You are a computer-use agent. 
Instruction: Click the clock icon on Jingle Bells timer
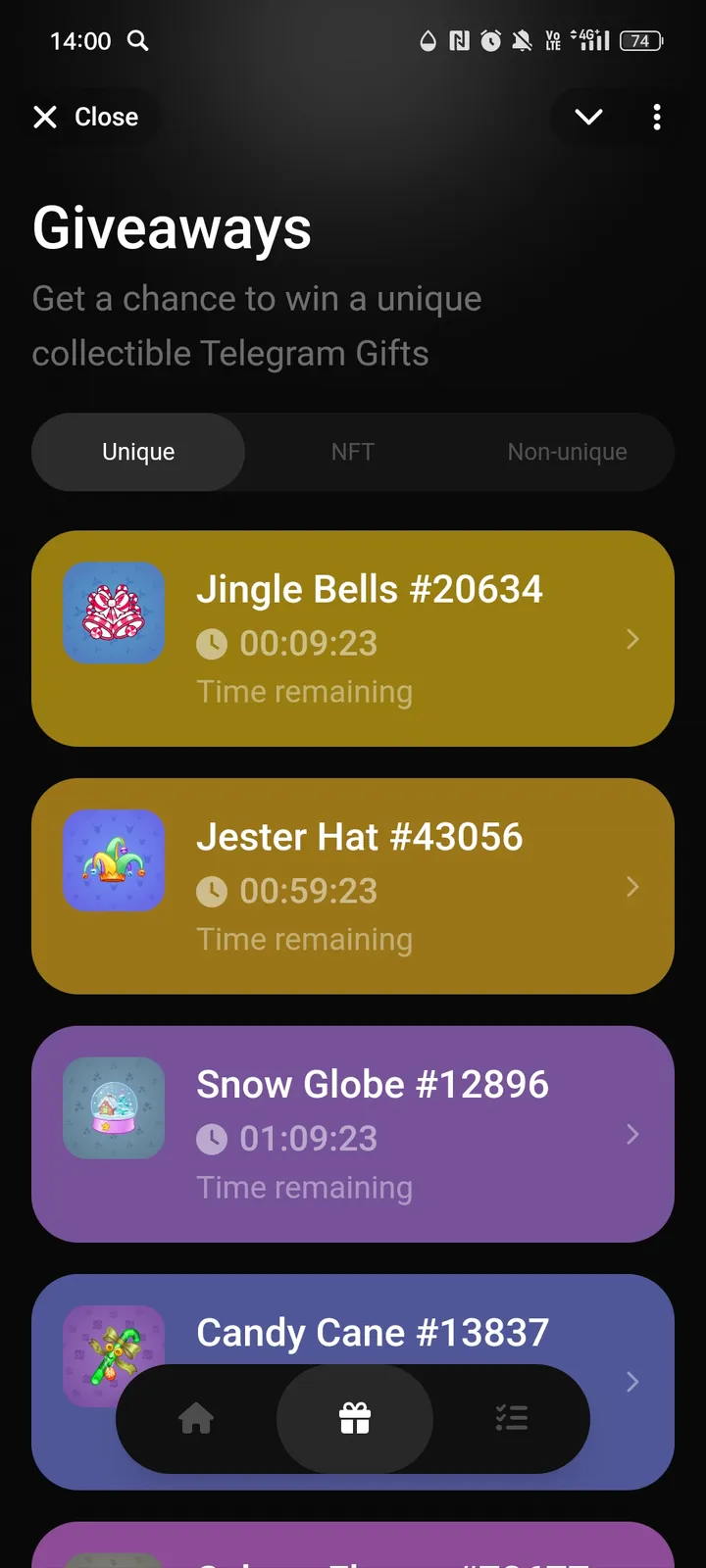212,643
